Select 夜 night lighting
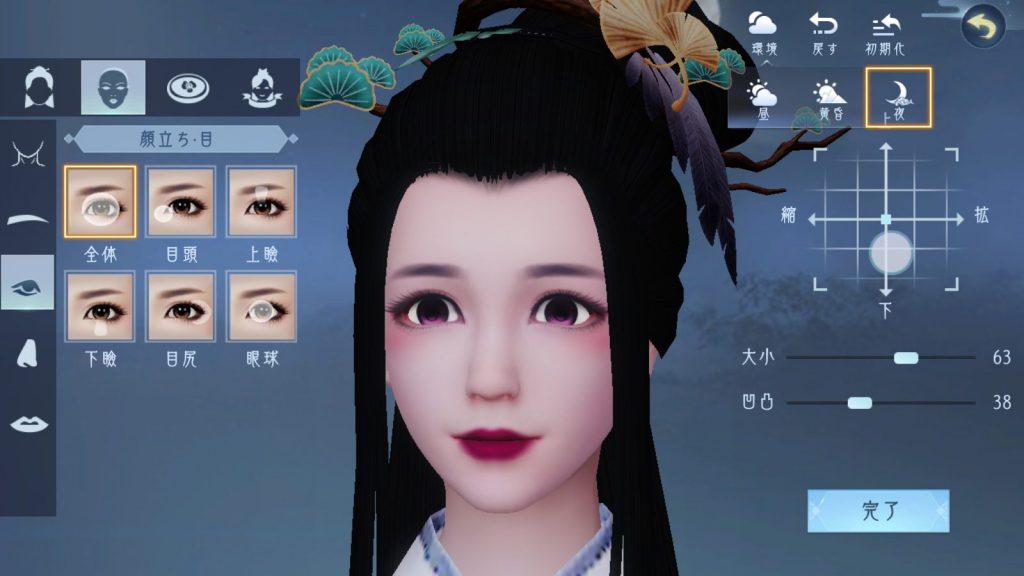 click(x=898, y=98)
